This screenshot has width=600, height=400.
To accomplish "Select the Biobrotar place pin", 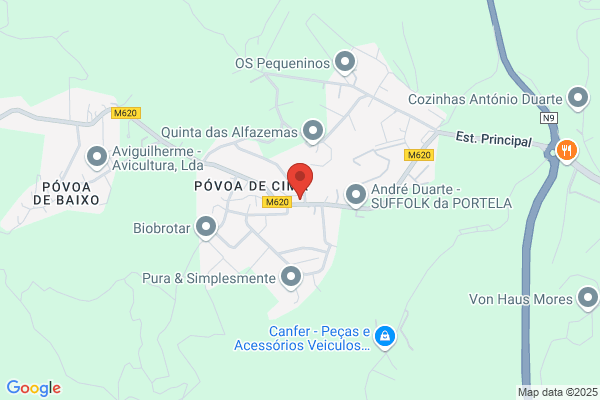I will point(206,228).
